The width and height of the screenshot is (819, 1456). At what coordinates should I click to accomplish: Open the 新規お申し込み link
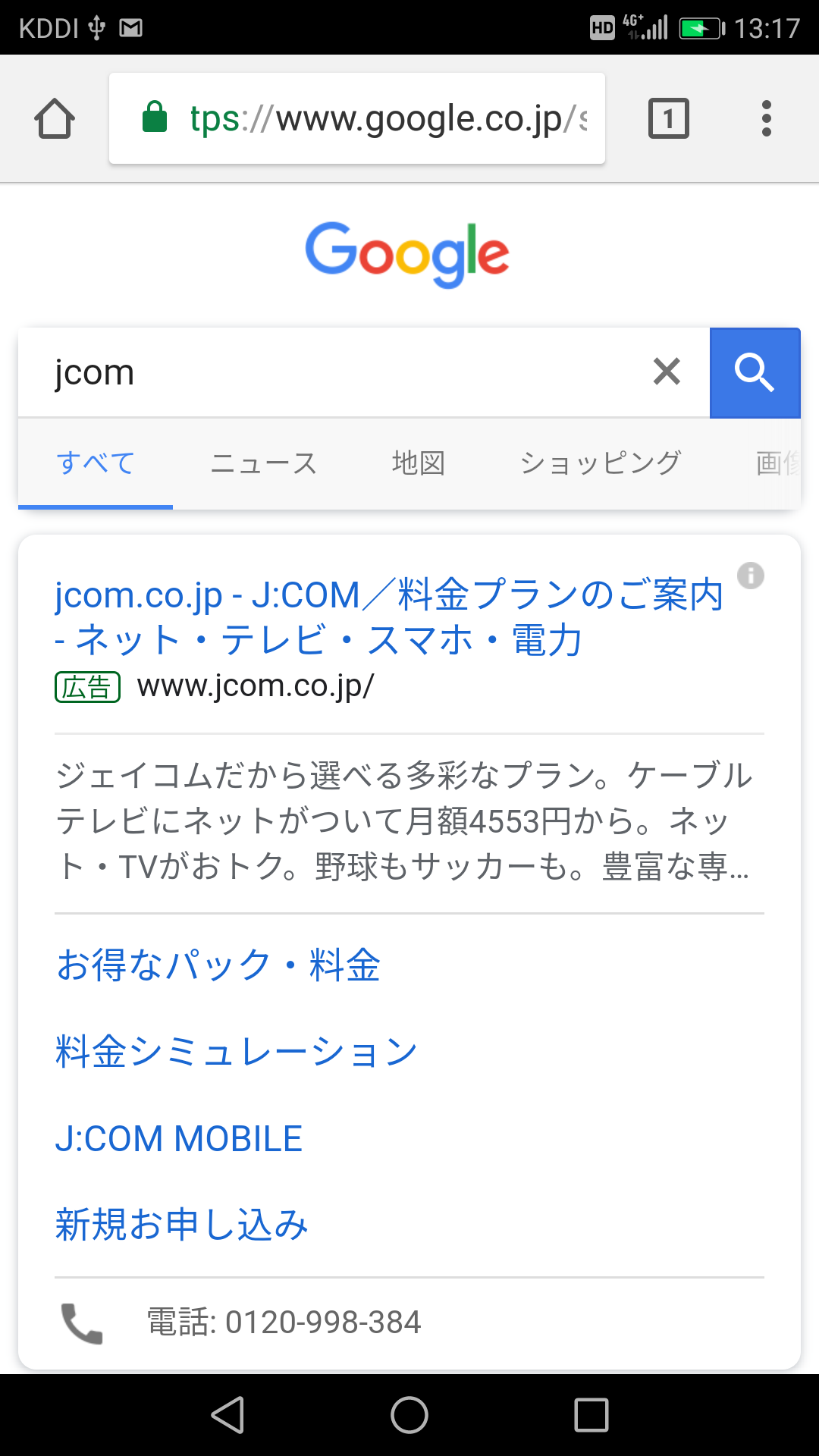click(x=182, y=1225)
